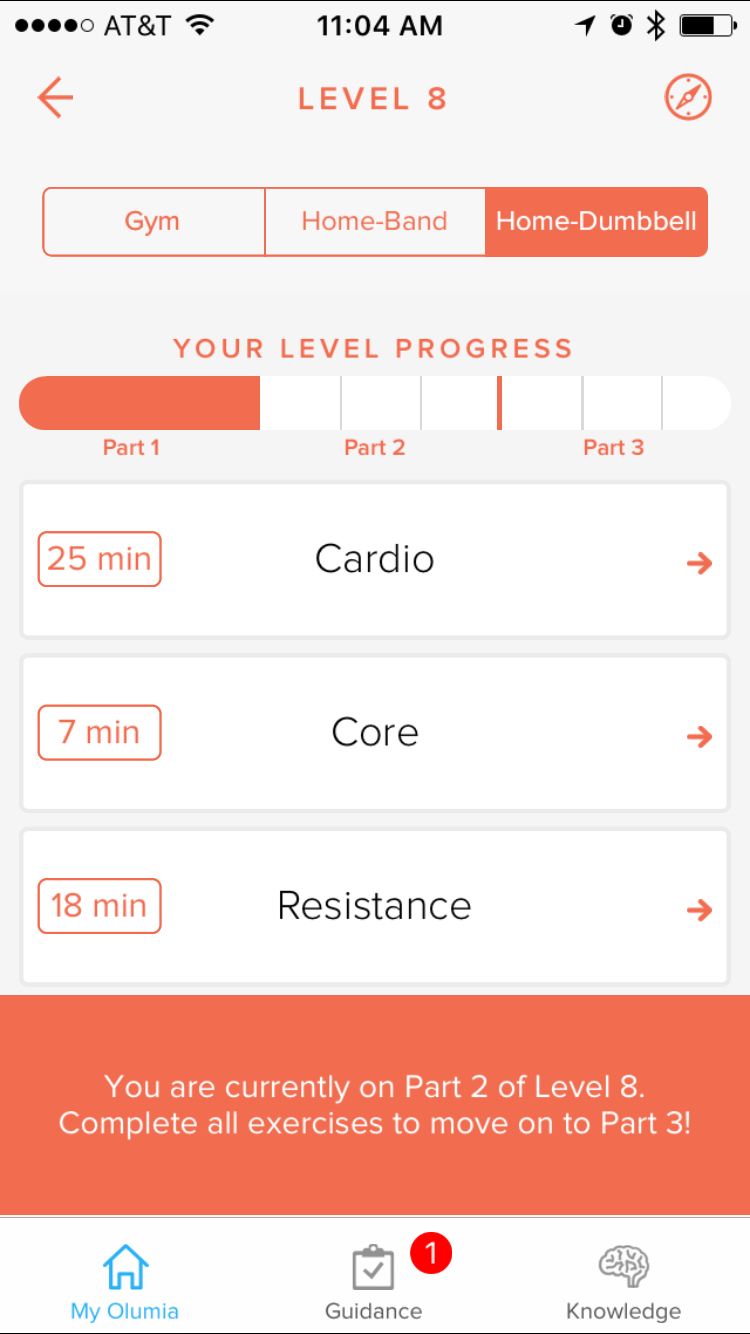Go to the My Olumia tab

(125, 1281)
